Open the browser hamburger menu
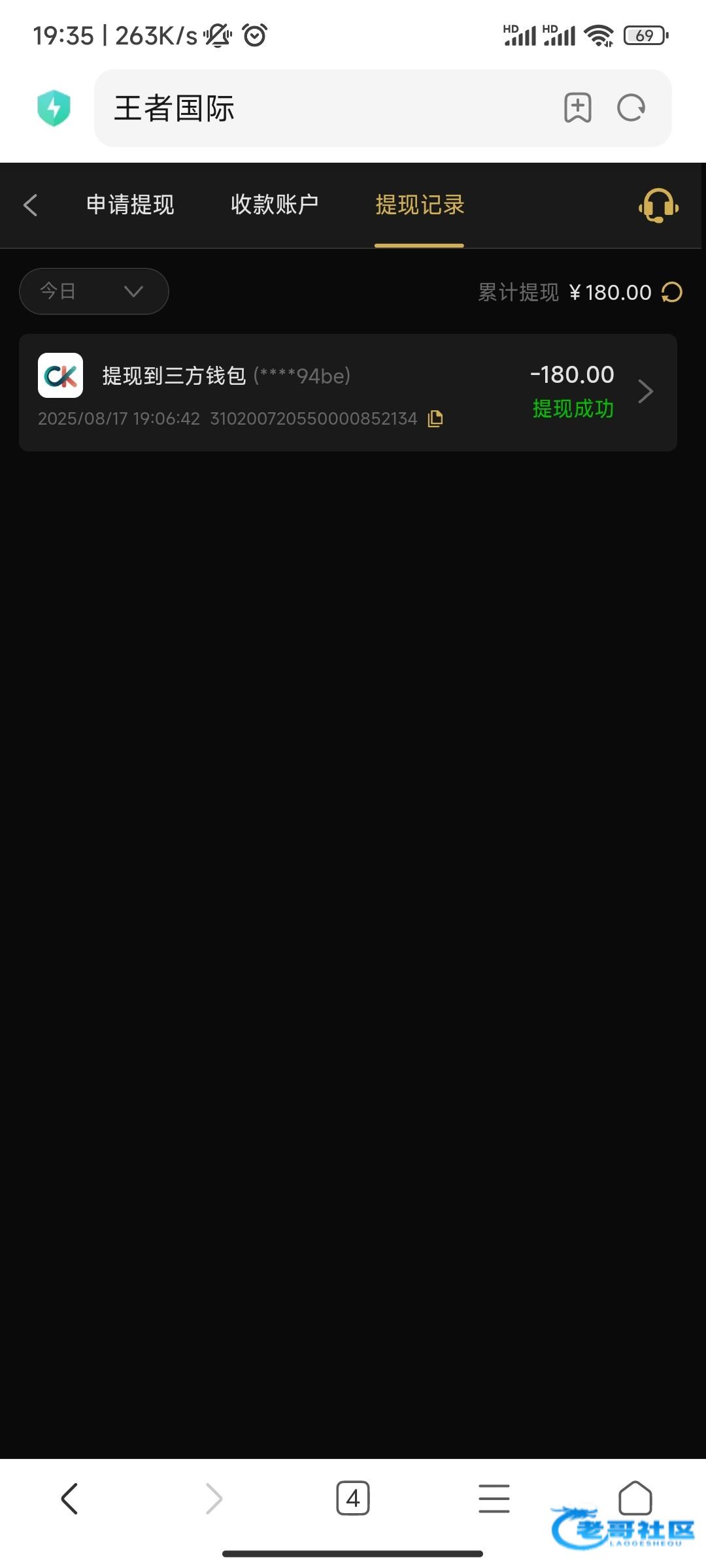706x1568 pixels. coord(494,1498)
